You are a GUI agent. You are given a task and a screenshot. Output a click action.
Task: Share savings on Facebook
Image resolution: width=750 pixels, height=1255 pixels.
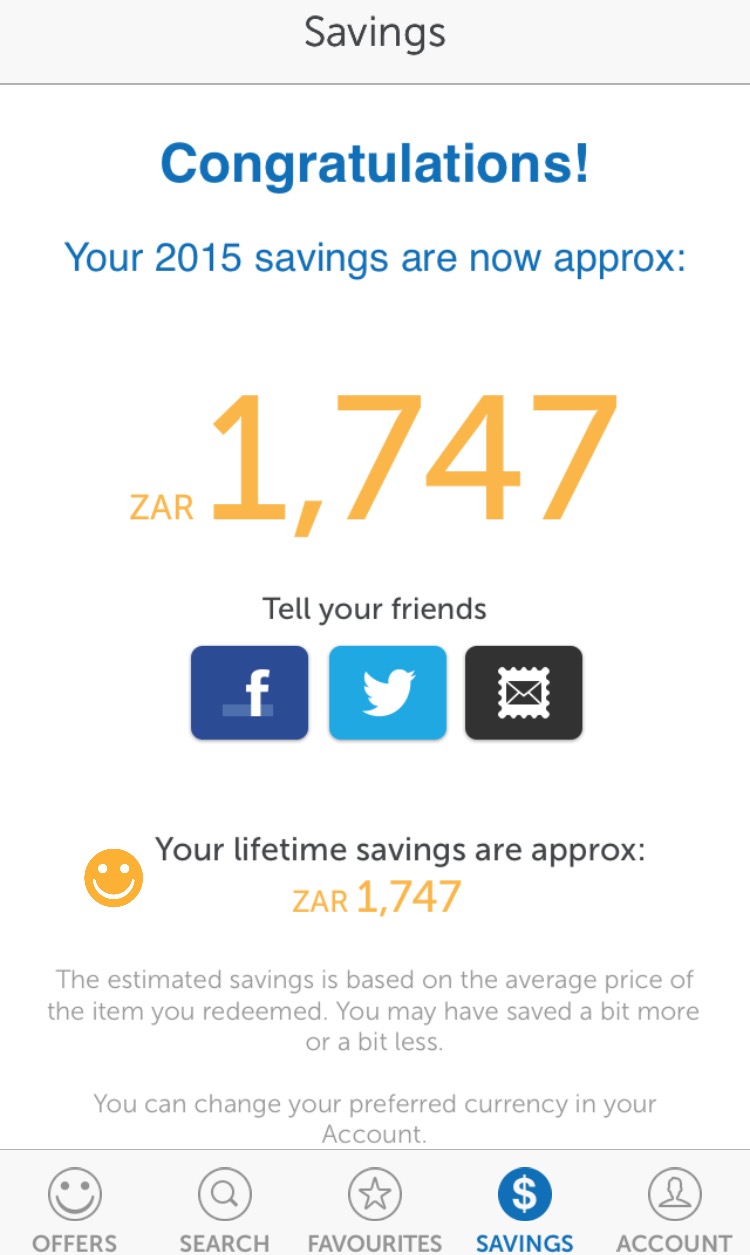(249, 693)
